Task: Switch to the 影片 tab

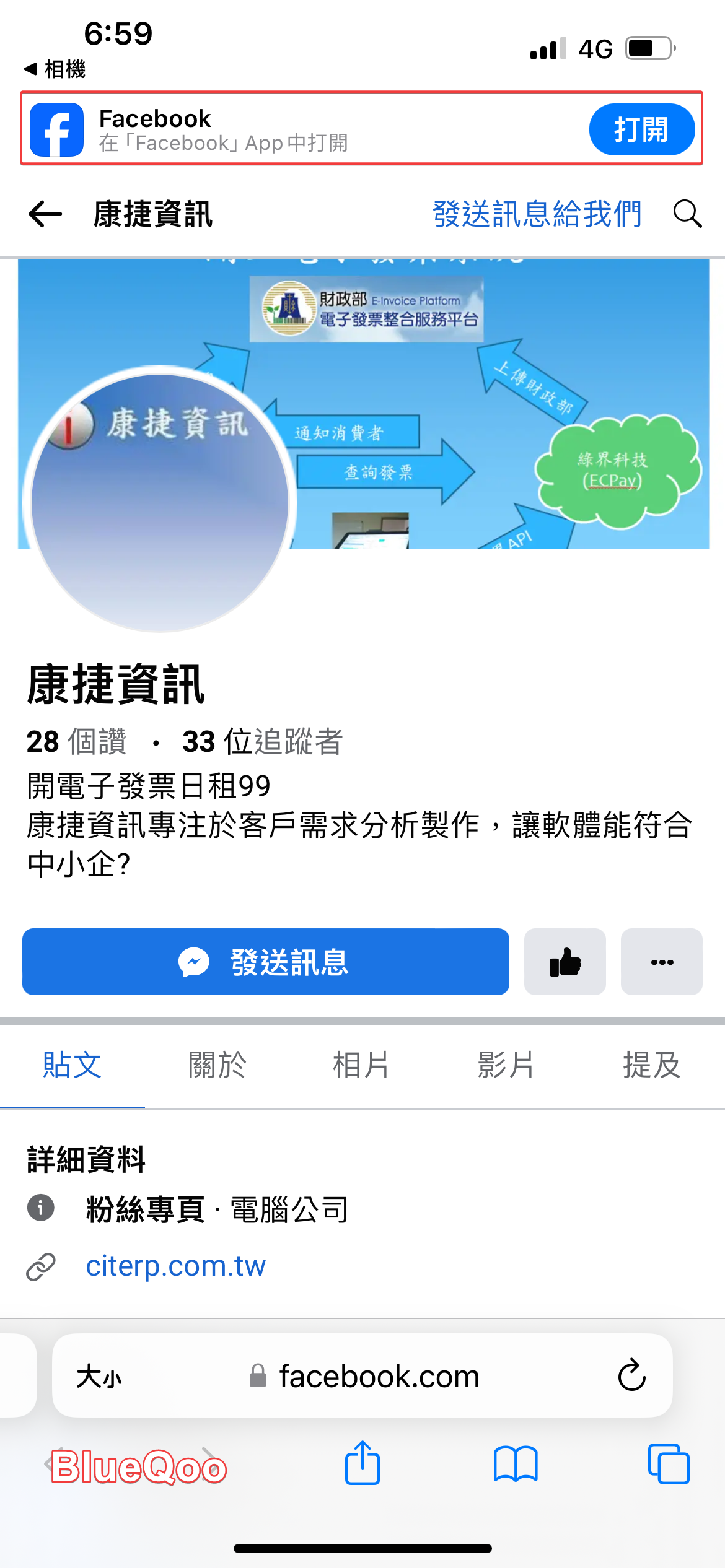Action: click(506, 1065)
